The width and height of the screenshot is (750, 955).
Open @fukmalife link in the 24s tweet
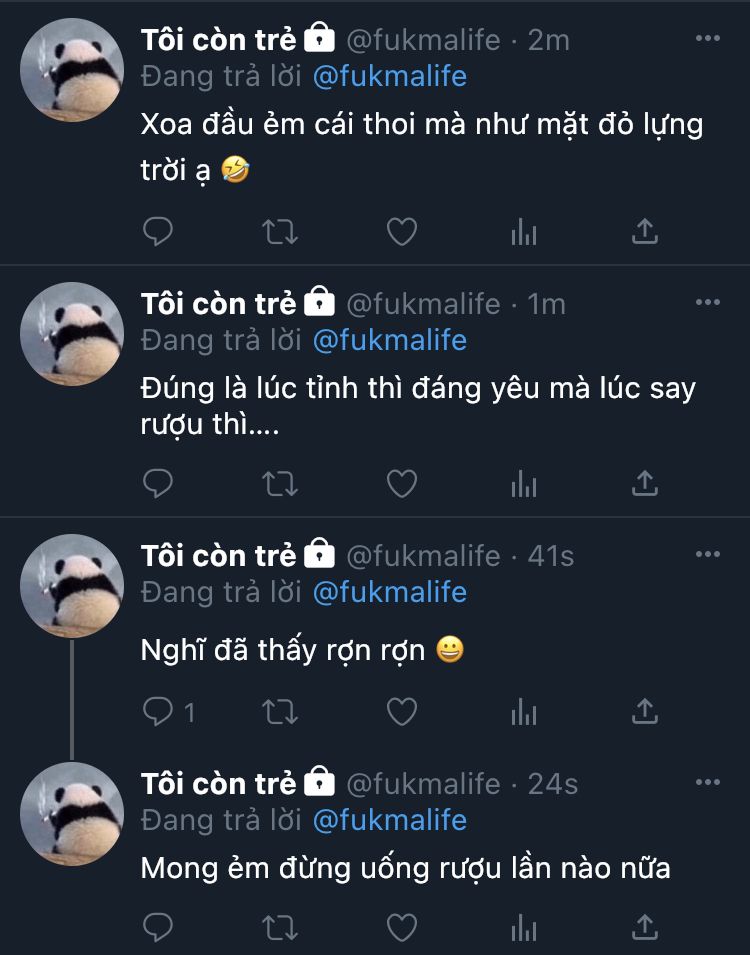coord(389,820)
